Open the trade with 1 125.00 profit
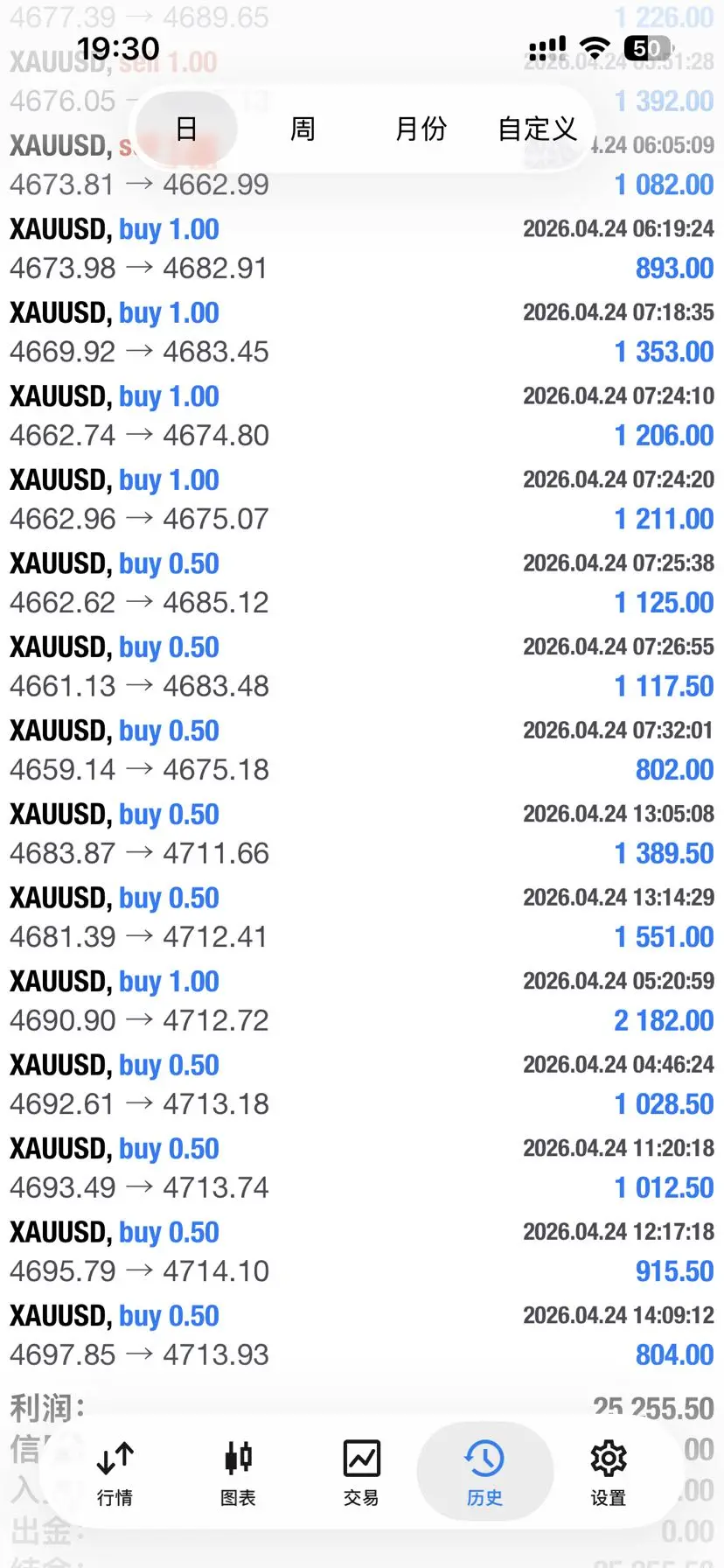 click(x=362, y=583)
